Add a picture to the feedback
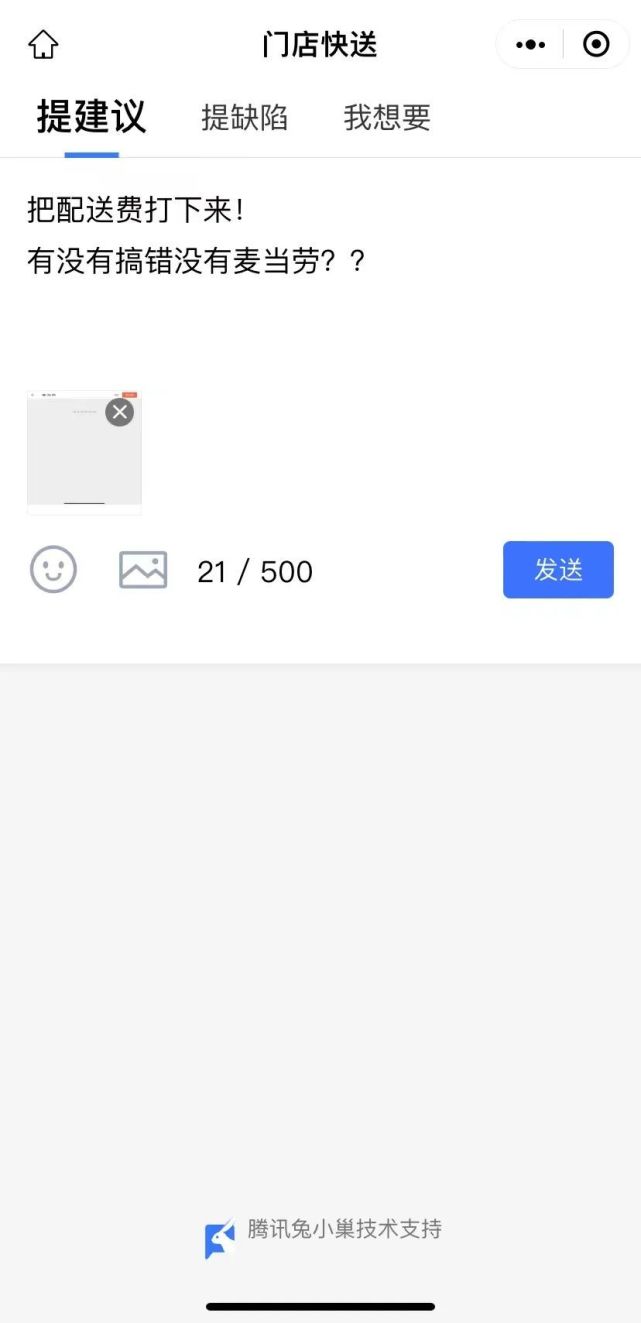The height and width of the screenshot is (1323, 641). tap(143, 570)
